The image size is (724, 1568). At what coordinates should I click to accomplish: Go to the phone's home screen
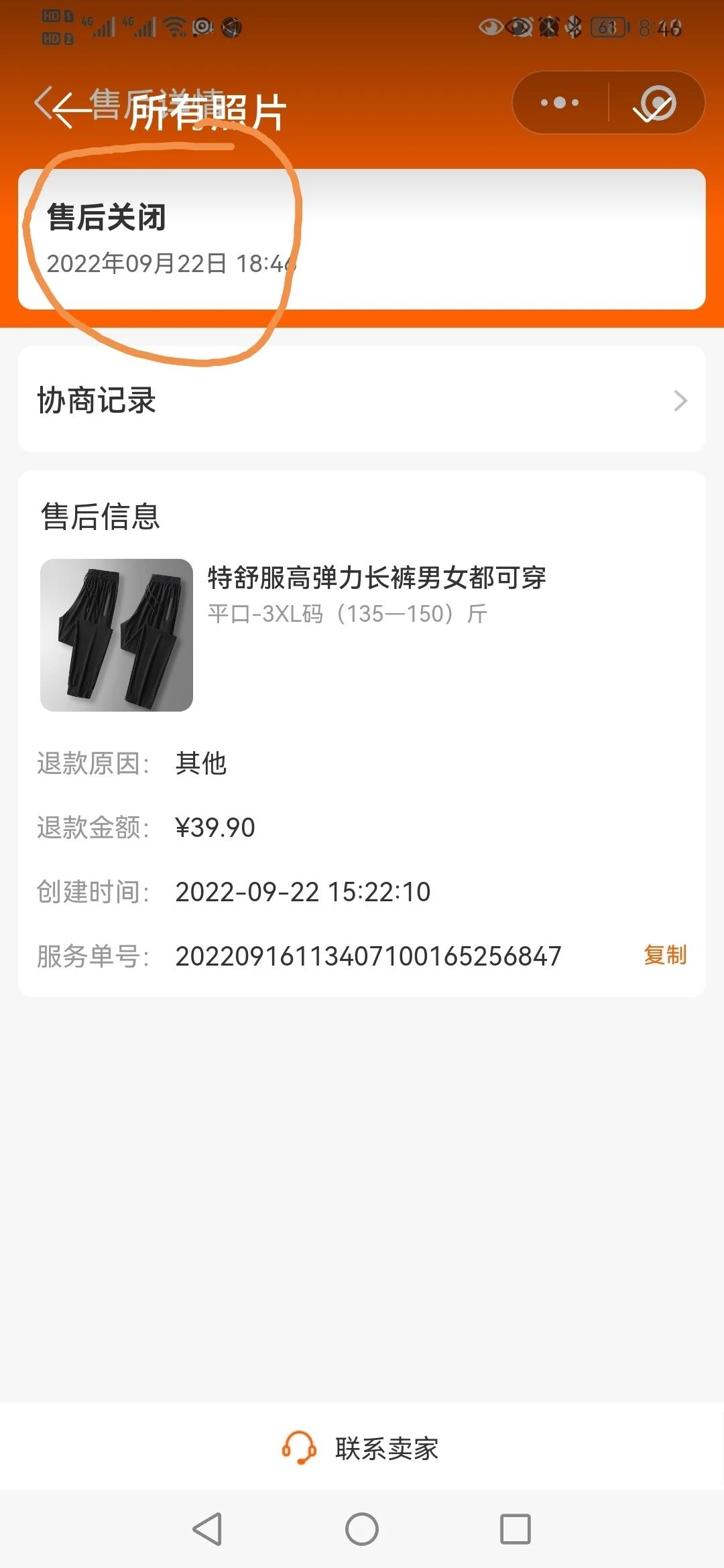tap(362, 1529)
